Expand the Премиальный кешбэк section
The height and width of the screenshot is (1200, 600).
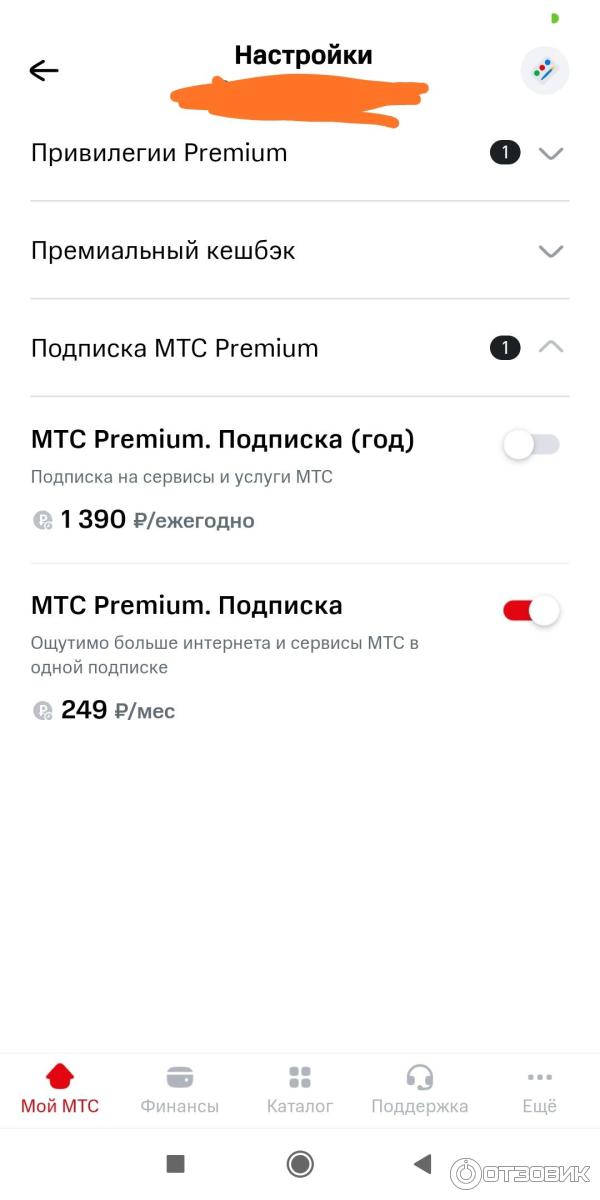551,251
